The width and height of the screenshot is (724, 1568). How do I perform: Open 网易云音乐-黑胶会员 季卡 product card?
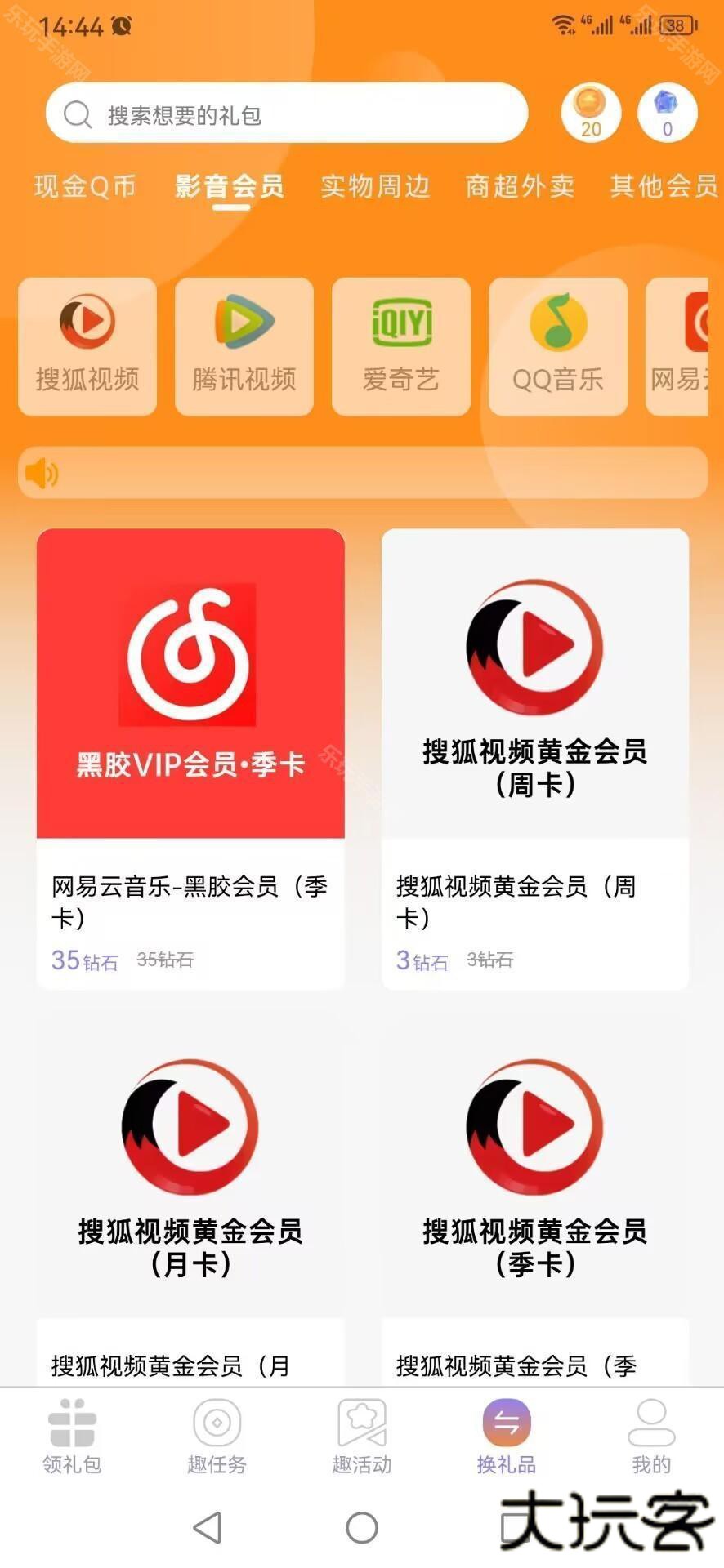click(x=190, y=759)
